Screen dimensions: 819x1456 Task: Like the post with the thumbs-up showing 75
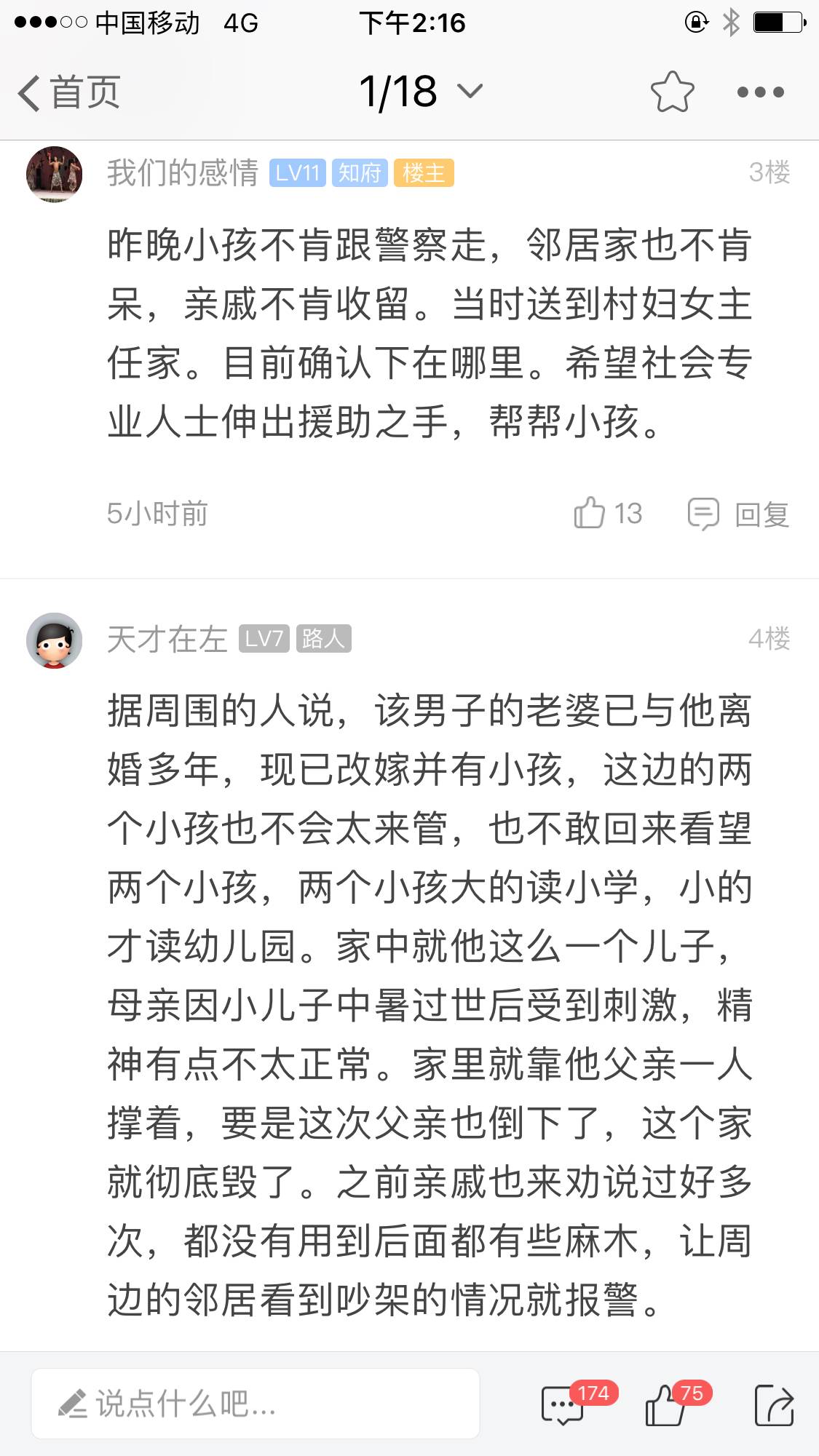666,1404
